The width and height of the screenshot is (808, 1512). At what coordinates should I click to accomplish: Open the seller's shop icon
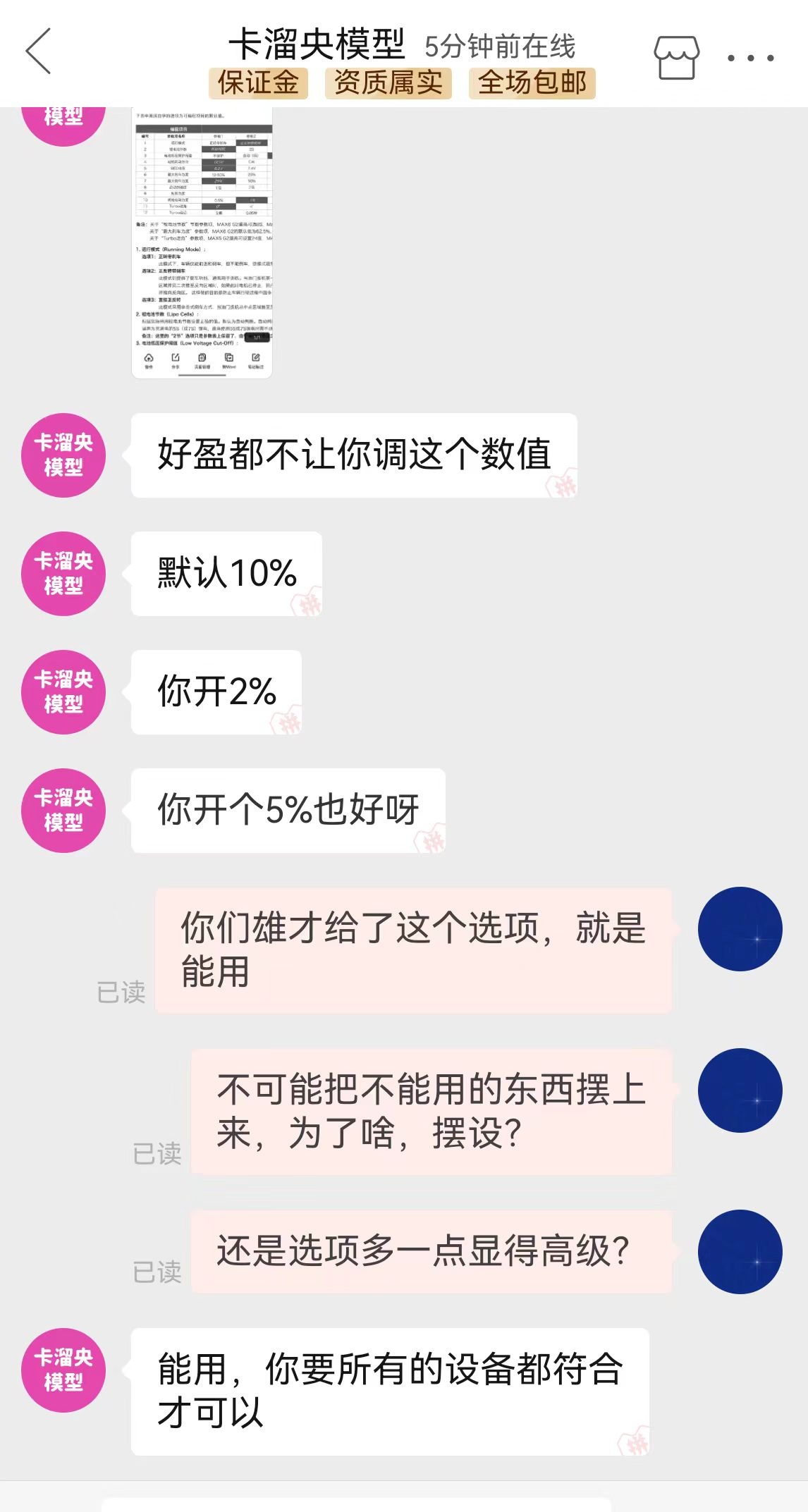[x=676, y=57]
